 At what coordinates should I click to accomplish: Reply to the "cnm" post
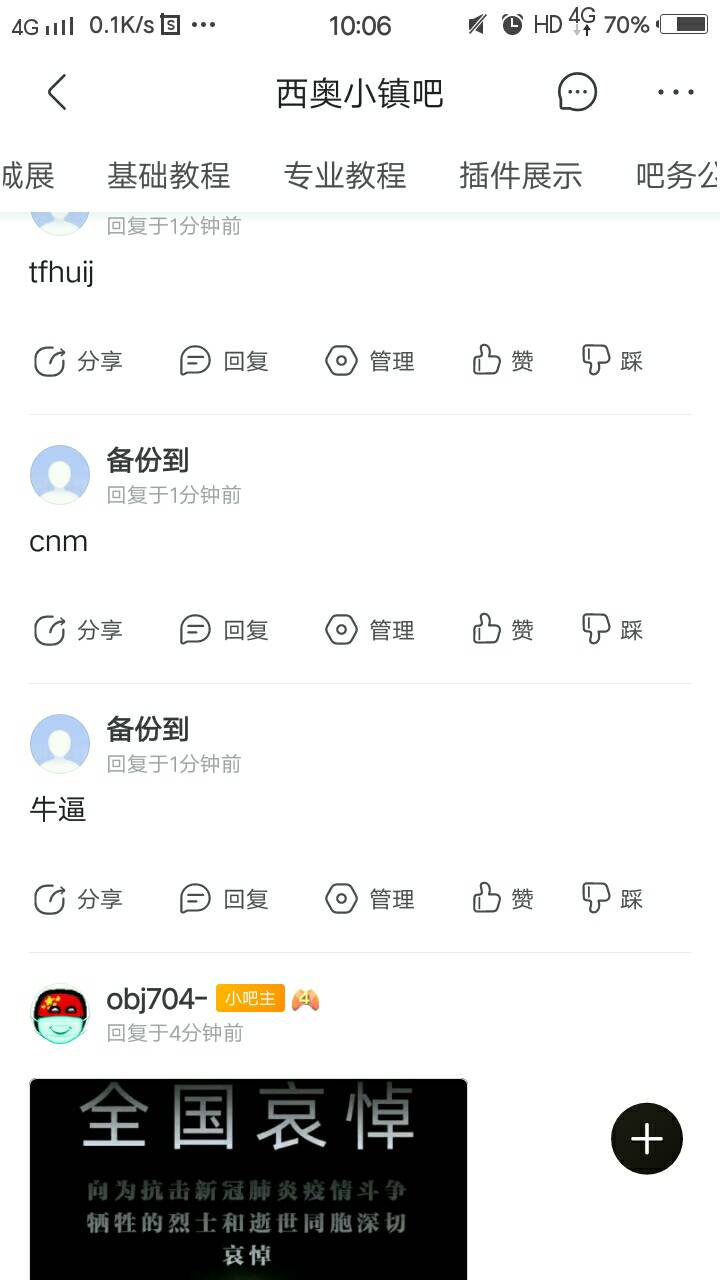click(x=224, y=630)
